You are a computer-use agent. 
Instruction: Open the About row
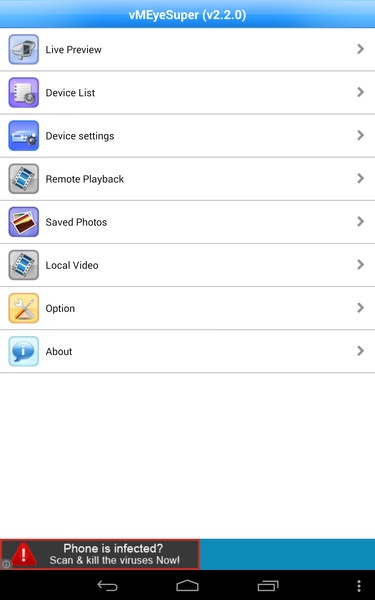[188, 351]
